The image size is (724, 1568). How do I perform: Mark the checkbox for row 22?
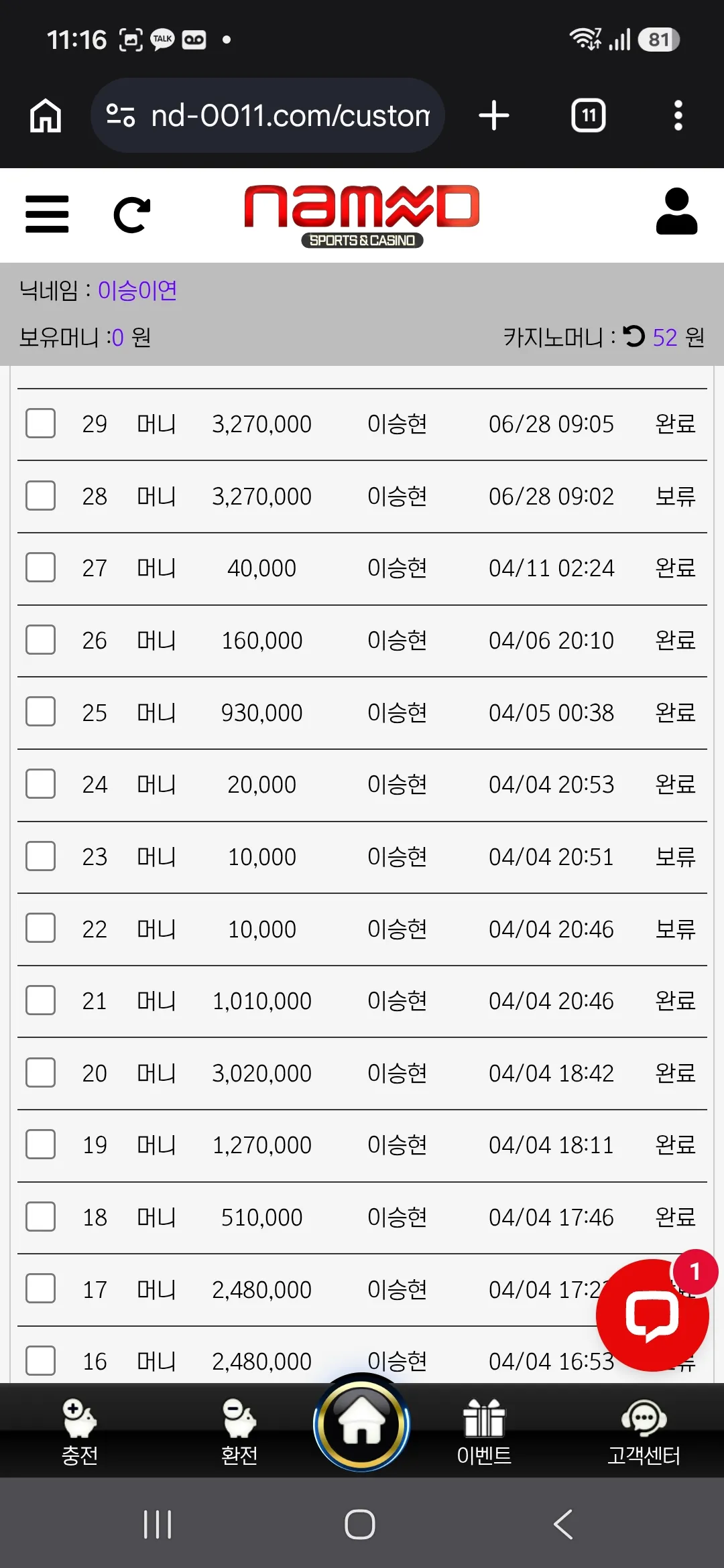40,928
